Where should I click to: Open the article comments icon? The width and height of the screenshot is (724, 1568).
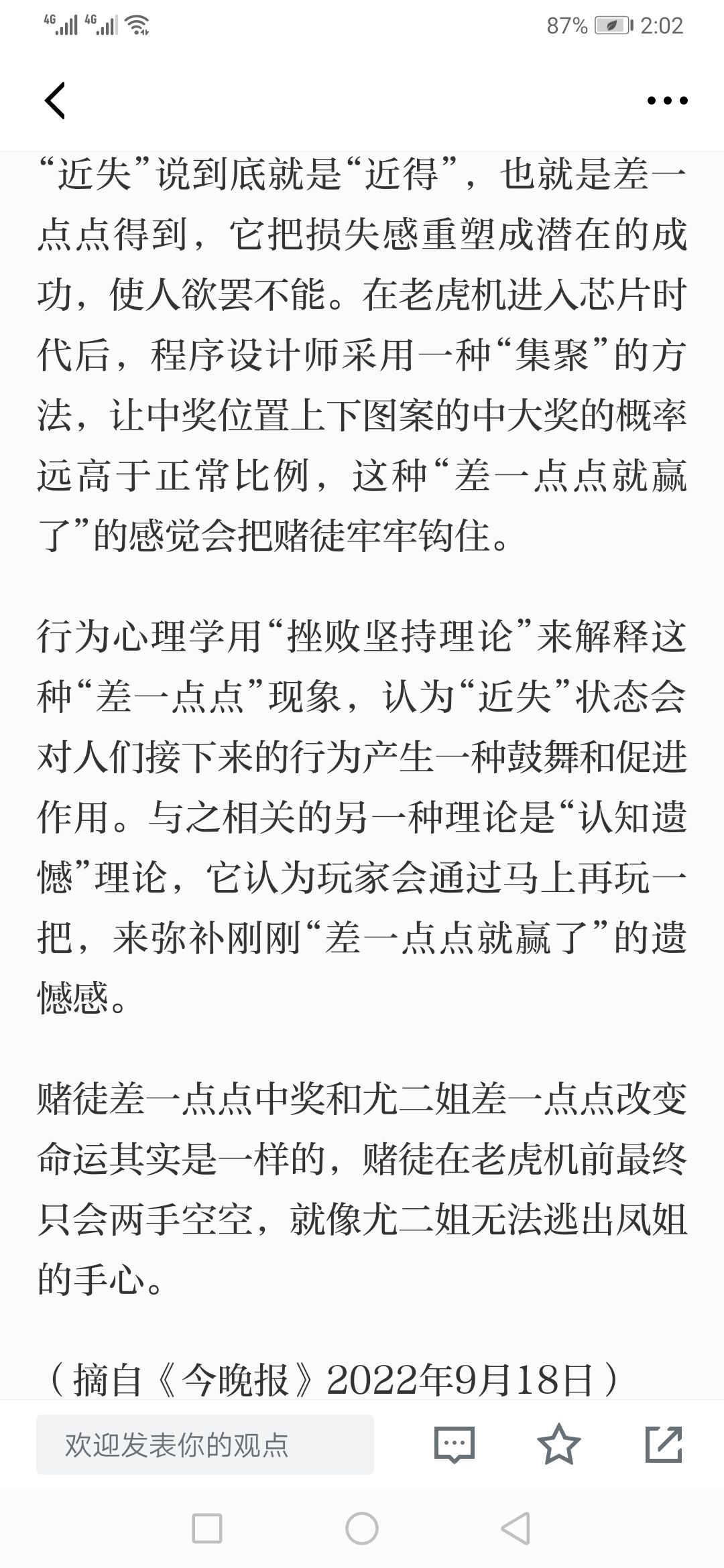tap(455, 1444)
